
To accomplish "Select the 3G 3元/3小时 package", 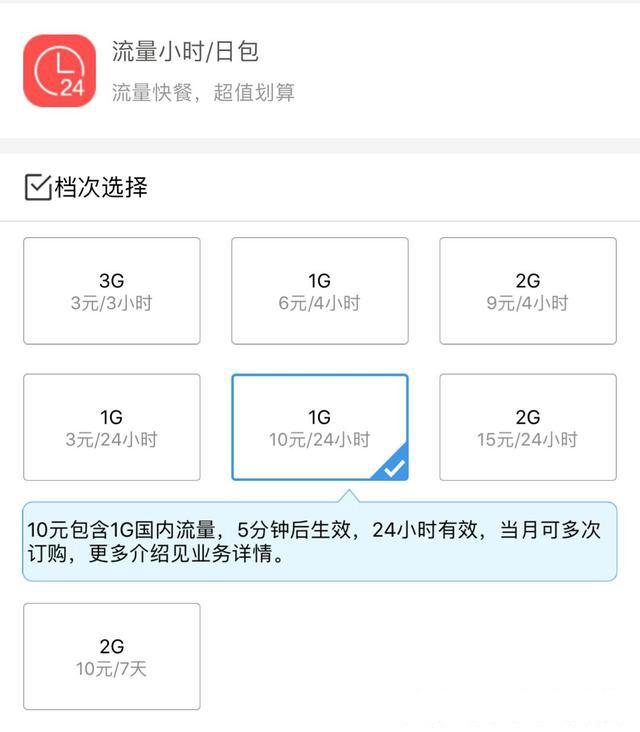I will 111,291.
